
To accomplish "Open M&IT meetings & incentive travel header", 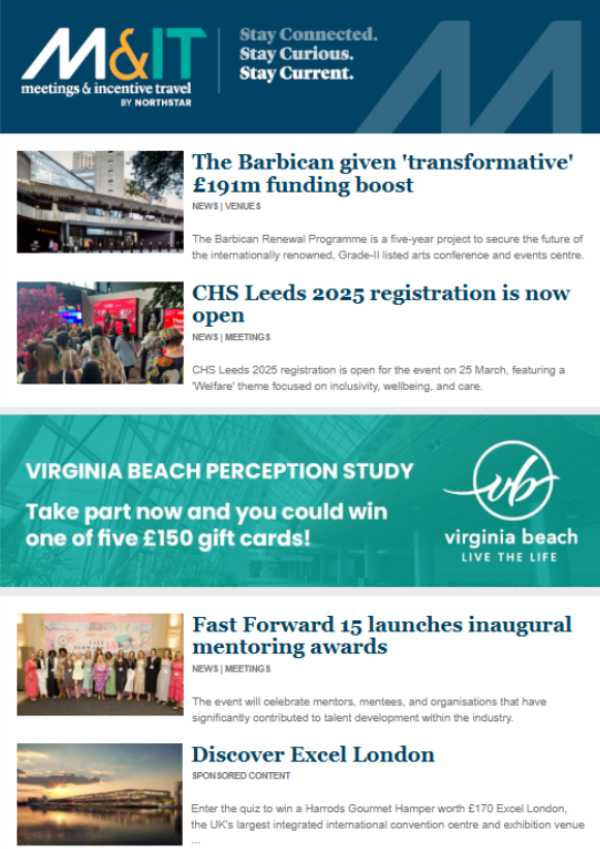I will [113, 67].
